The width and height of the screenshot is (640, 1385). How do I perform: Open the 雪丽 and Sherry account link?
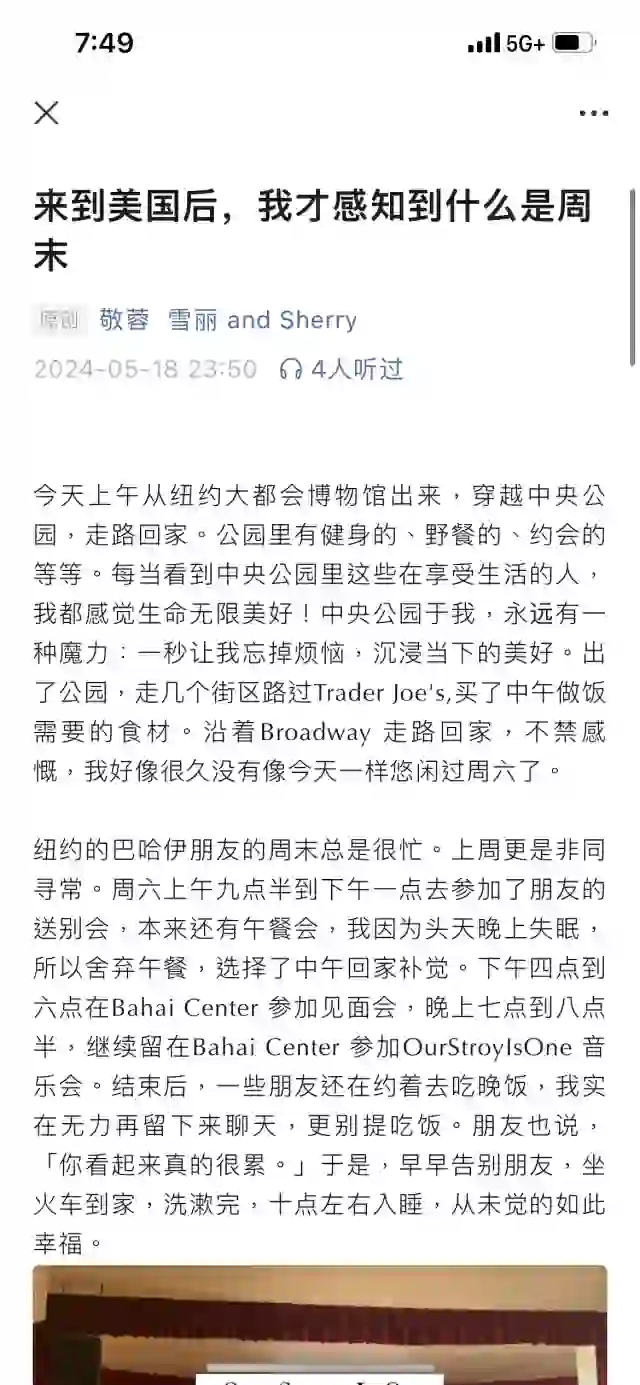[x=262, y=320]
